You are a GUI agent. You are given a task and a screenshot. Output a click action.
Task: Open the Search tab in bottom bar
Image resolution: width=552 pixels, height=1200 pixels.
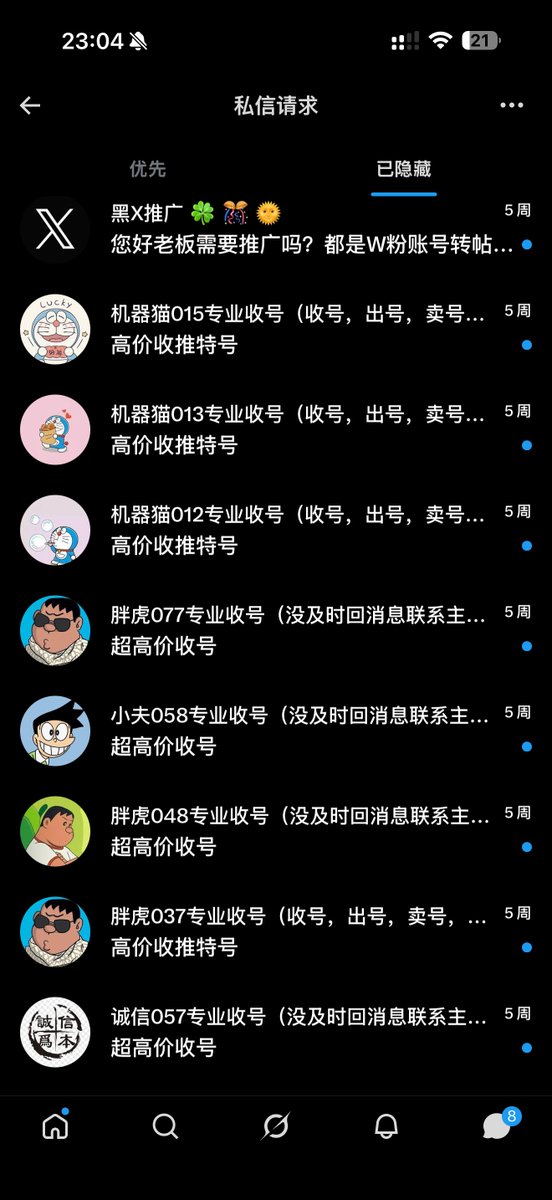[165, 1126]
